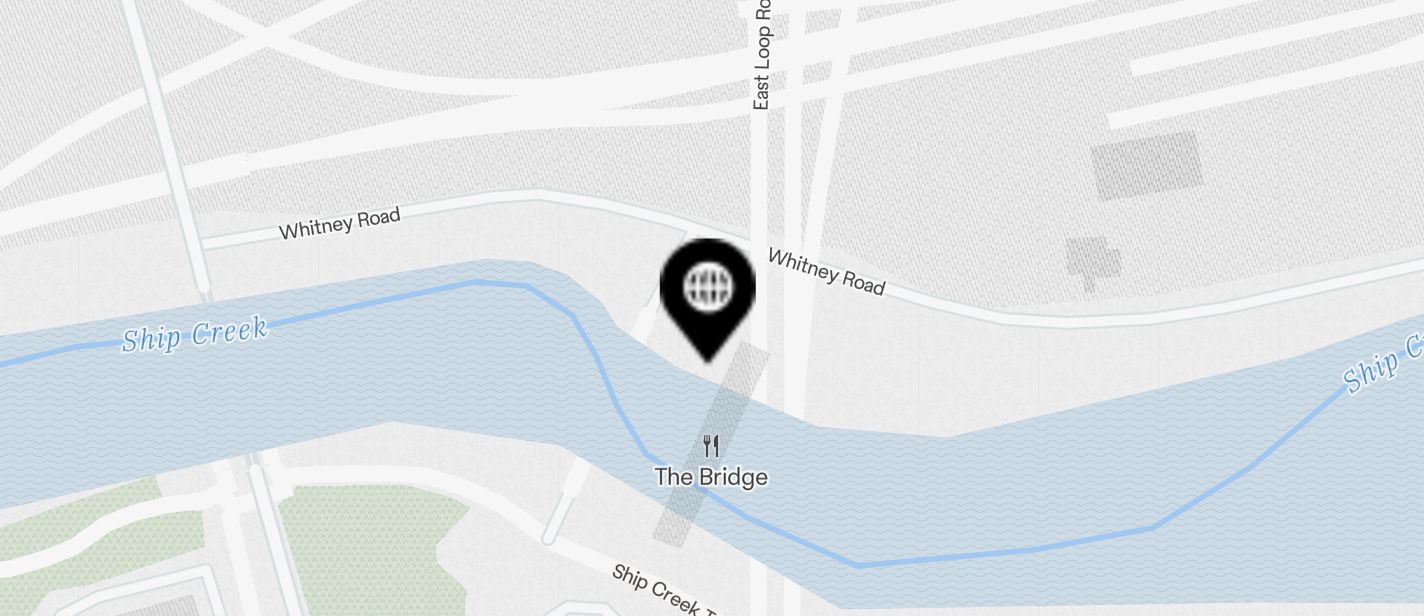This screenshot has width=1424, height=616.
Task: Tap the black globe location pin
Action: coord(708,292)
